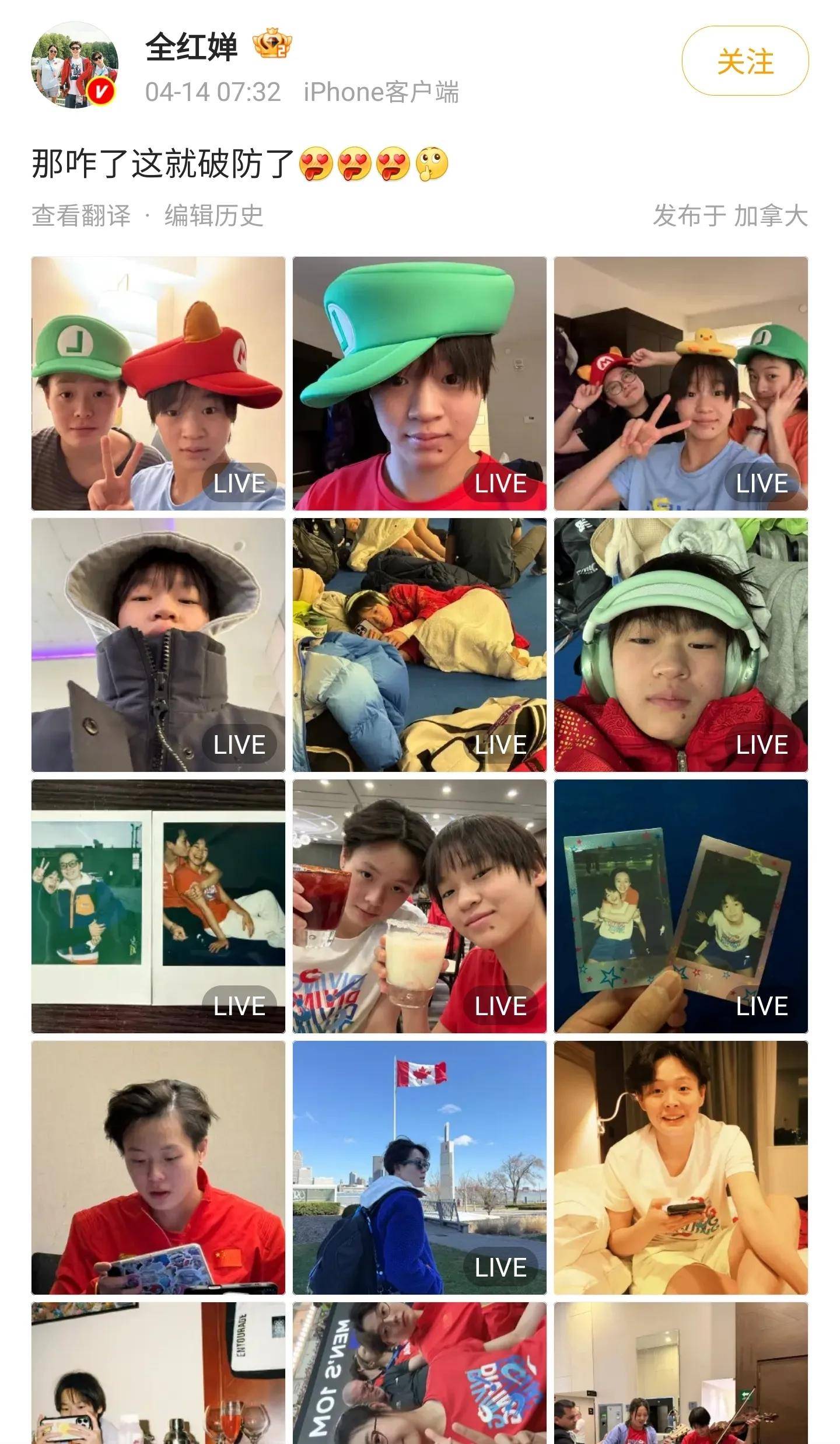Open the photo of the gray hooded jacket
The height and width of the screenshot is (1444, 840).
(x=158, y=645)
